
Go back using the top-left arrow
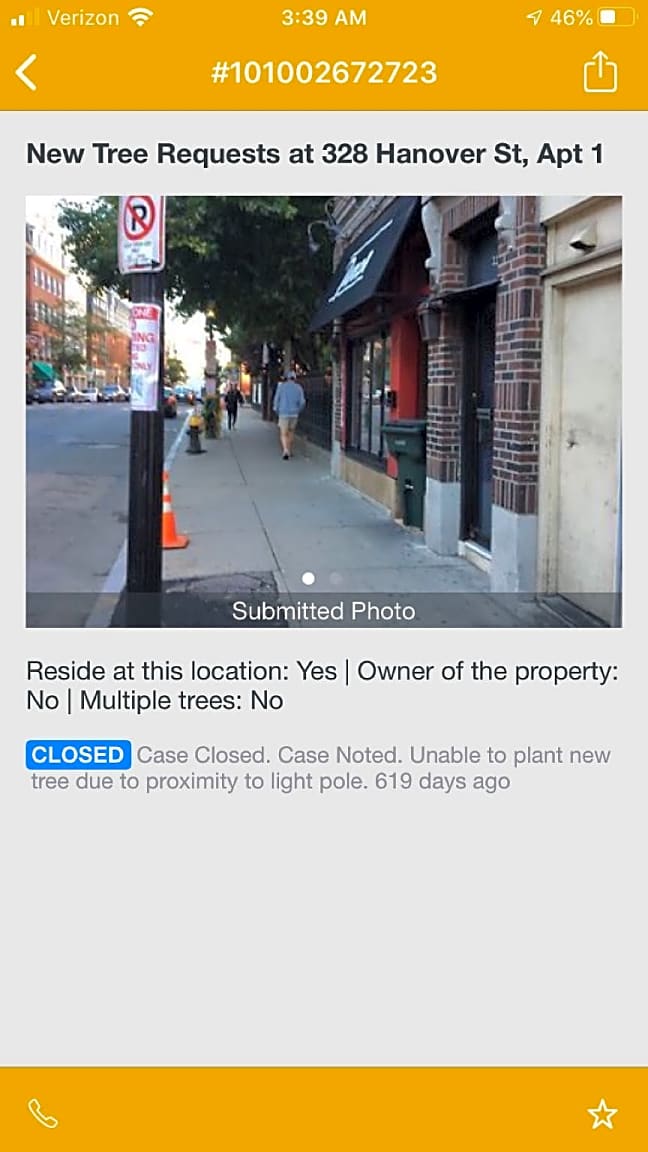pos(27,73)
